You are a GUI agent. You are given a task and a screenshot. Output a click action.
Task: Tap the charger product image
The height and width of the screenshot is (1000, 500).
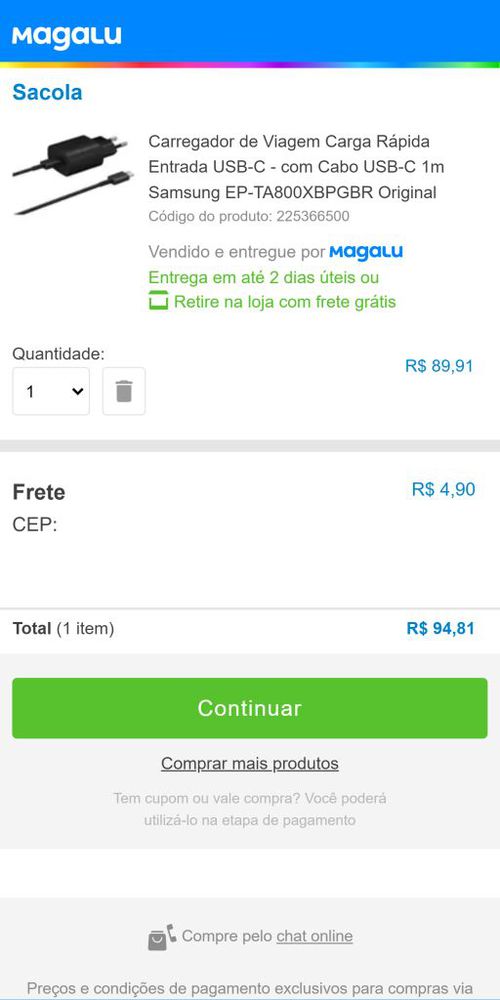point(71,173)
